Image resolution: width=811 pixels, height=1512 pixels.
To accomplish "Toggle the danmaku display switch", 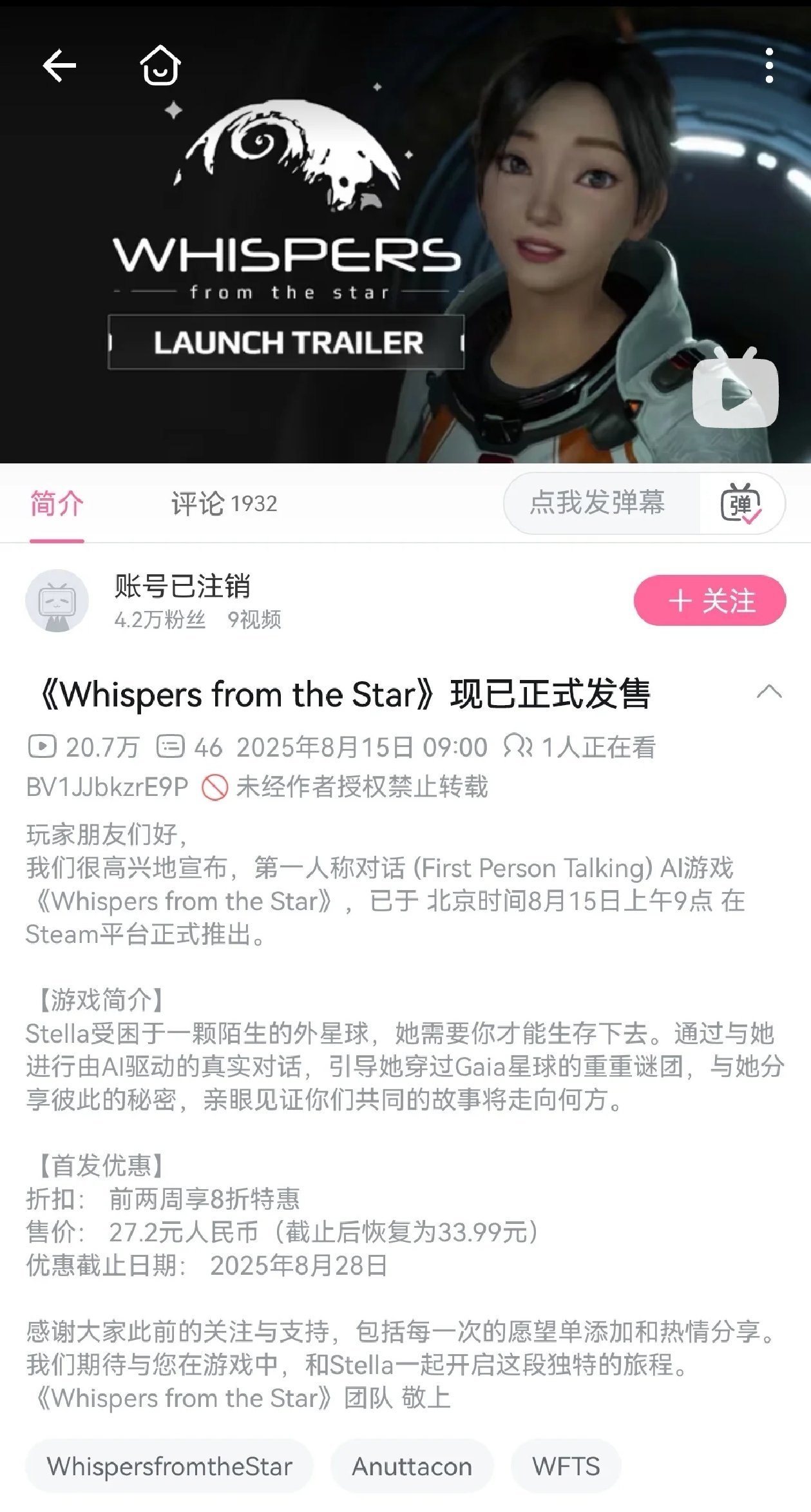I will (x=741, y=503).
